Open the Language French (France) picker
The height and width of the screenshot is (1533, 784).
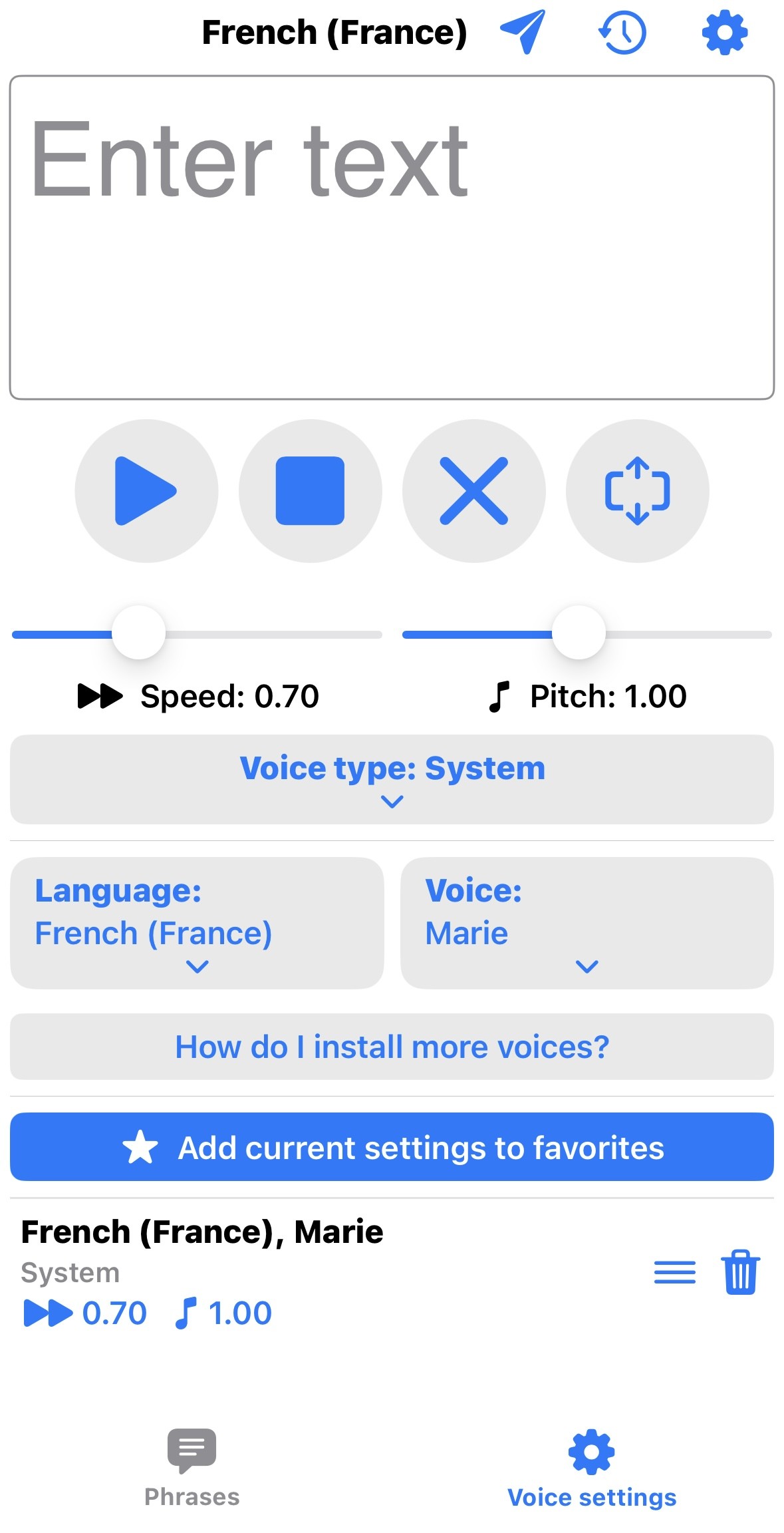(x=197, y=923)
